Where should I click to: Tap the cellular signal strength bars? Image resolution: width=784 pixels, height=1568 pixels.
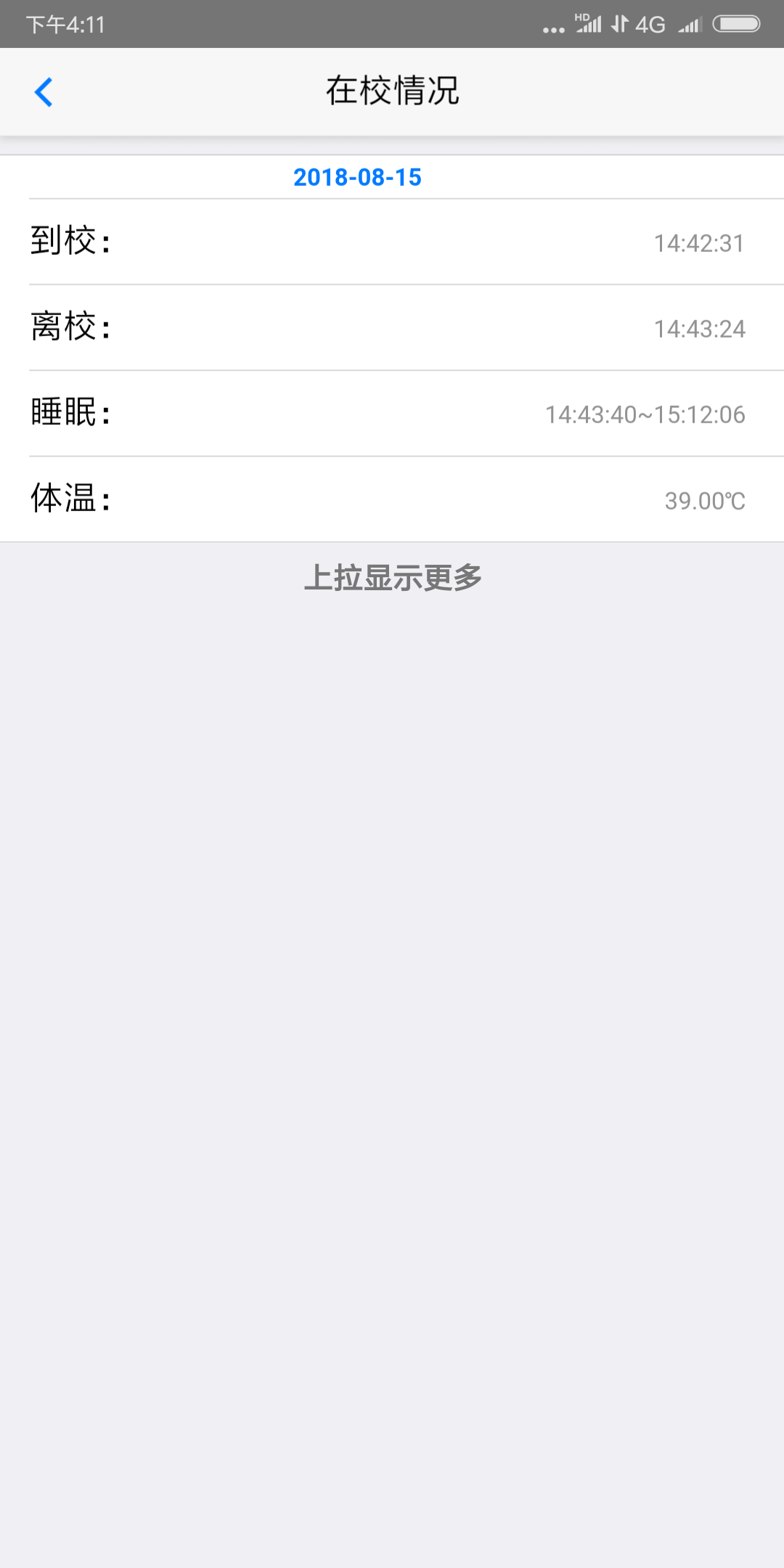coord(589,25)
